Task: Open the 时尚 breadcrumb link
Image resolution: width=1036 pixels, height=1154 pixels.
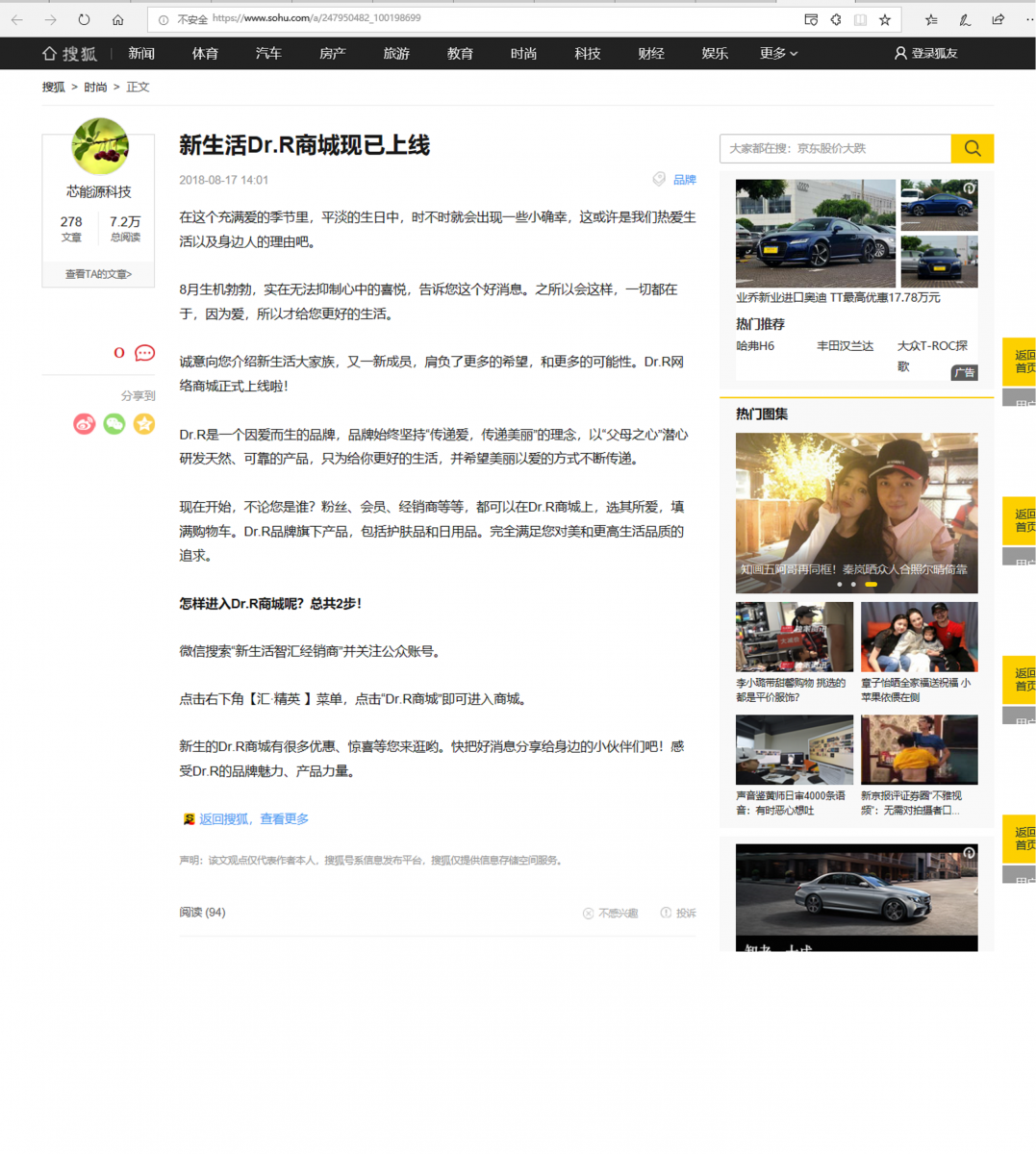Action: (95, 88)
